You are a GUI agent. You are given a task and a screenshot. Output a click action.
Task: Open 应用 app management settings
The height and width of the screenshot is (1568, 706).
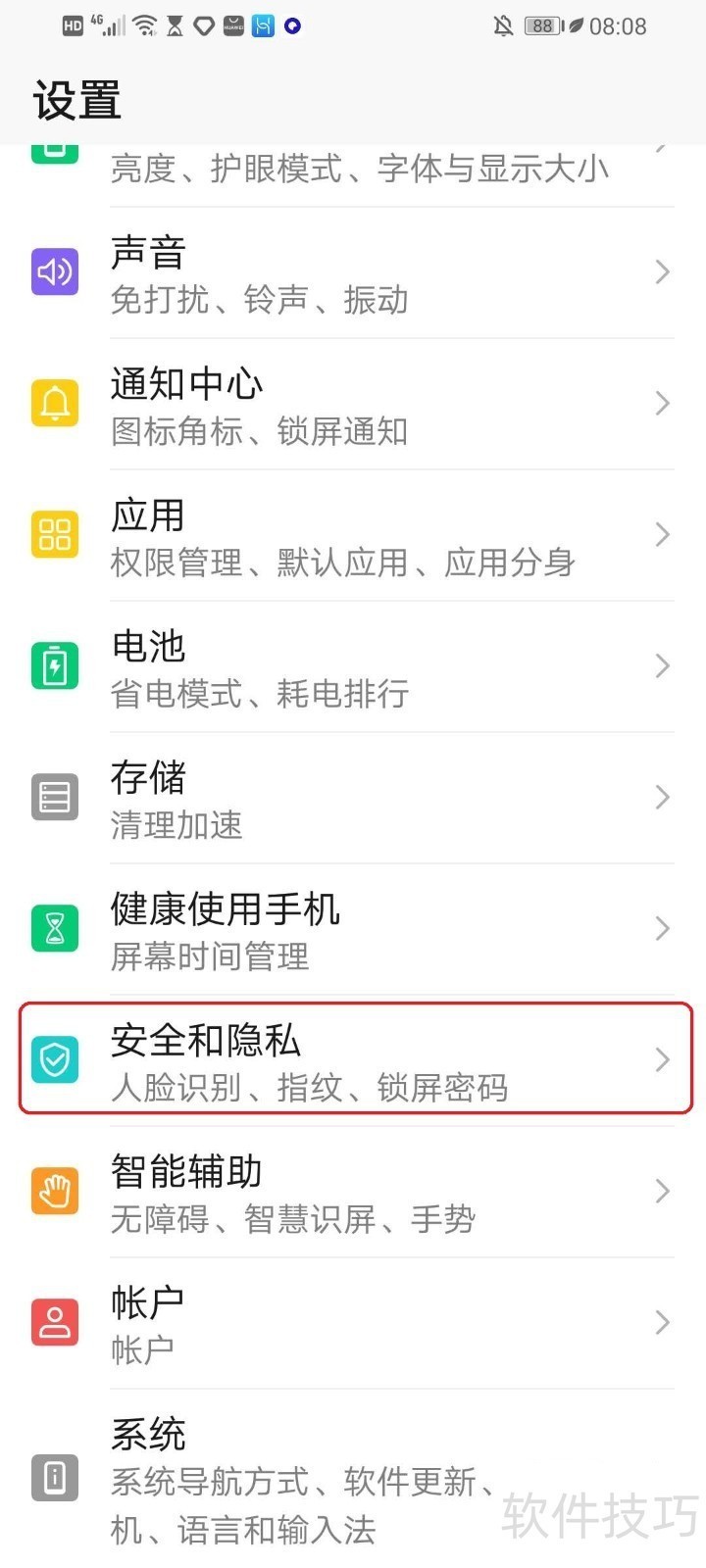pyautogui.click(x=353, y=536)
